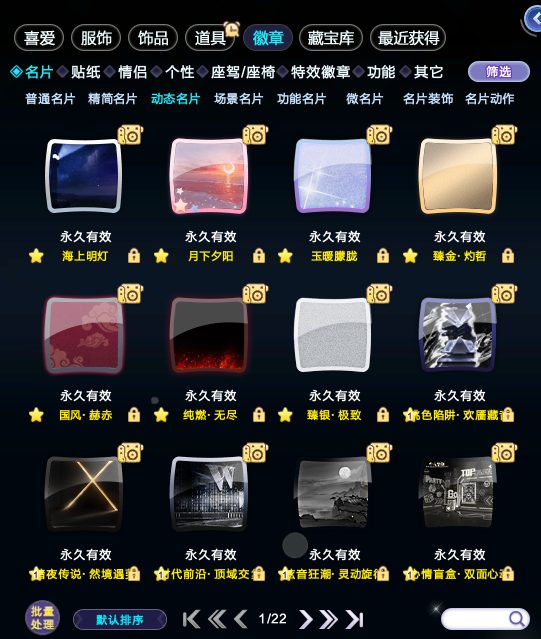Select the 月下夕阳 card item
The height and width of the screenshot is (639, 541).
[x=209, y=176]
